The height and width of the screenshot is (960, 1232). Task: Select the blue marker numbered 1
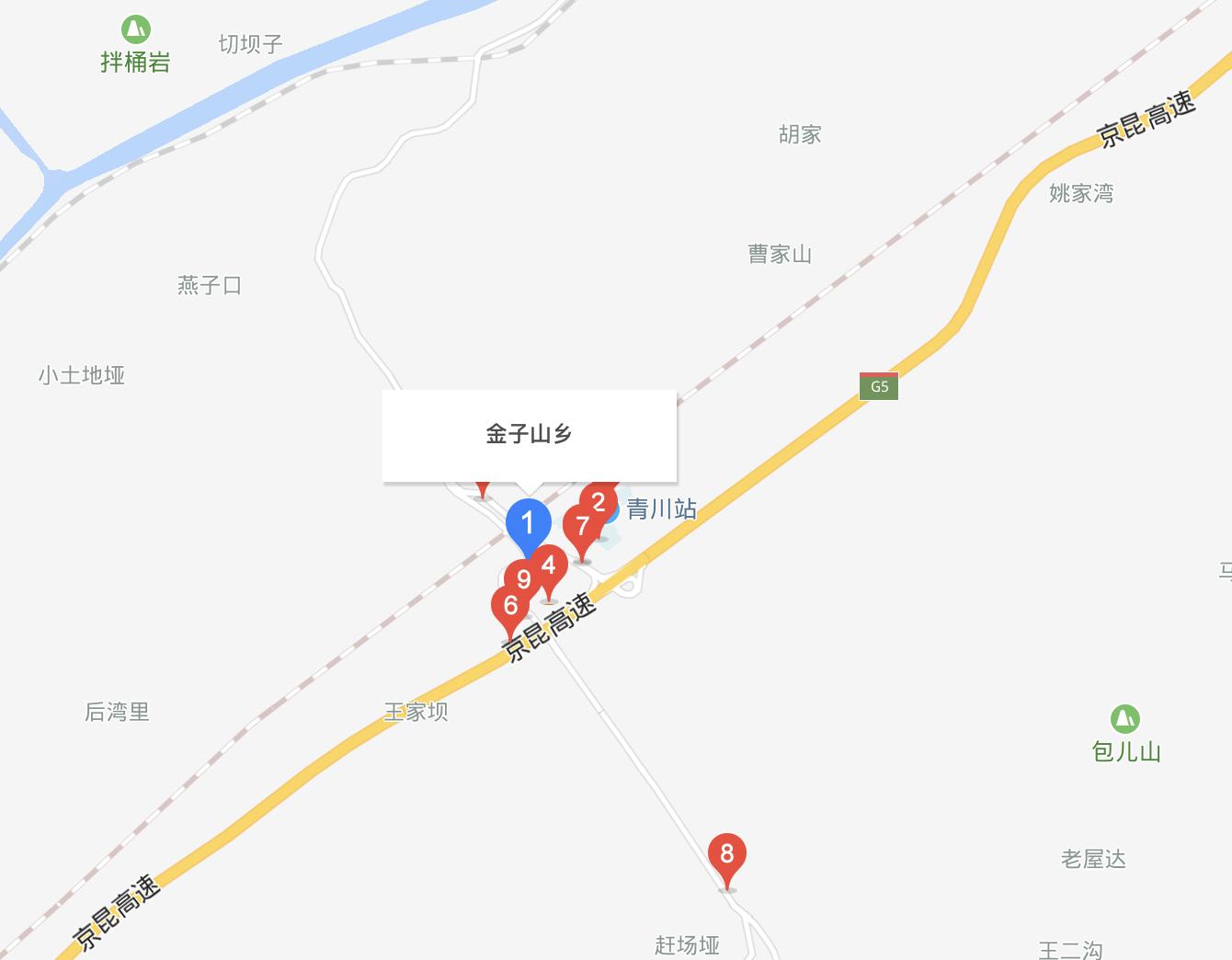coord(528,523)
